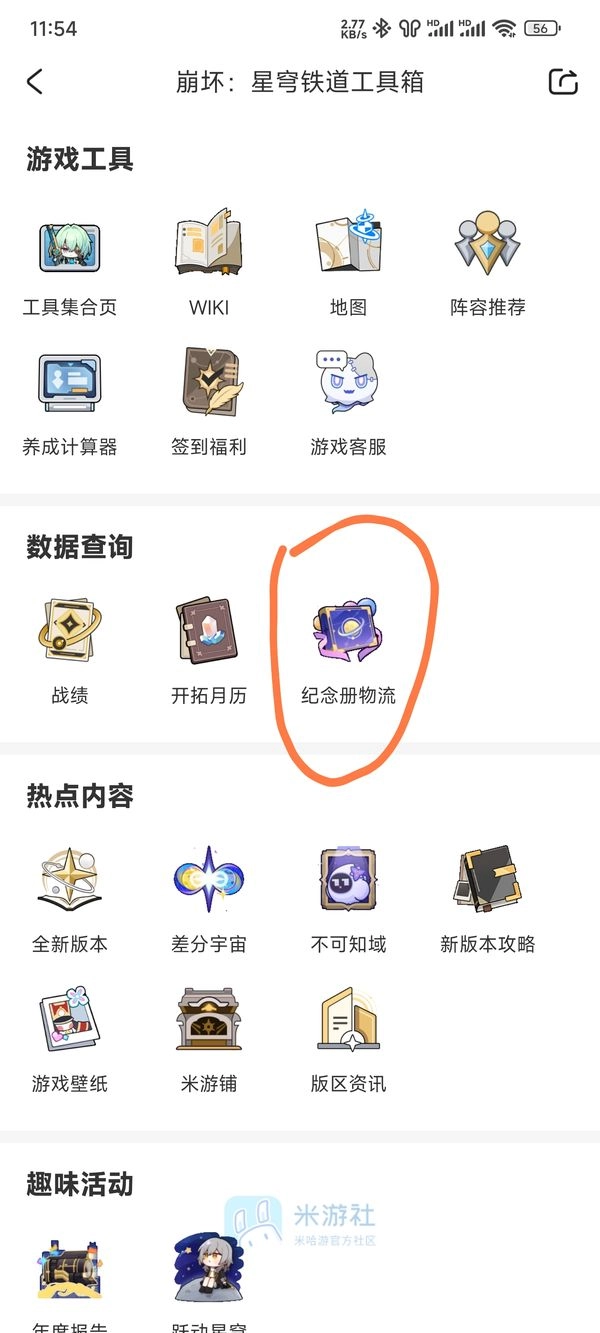Open 差分宇宙
The image size is (600, 1333).
[x=209, y=901]
